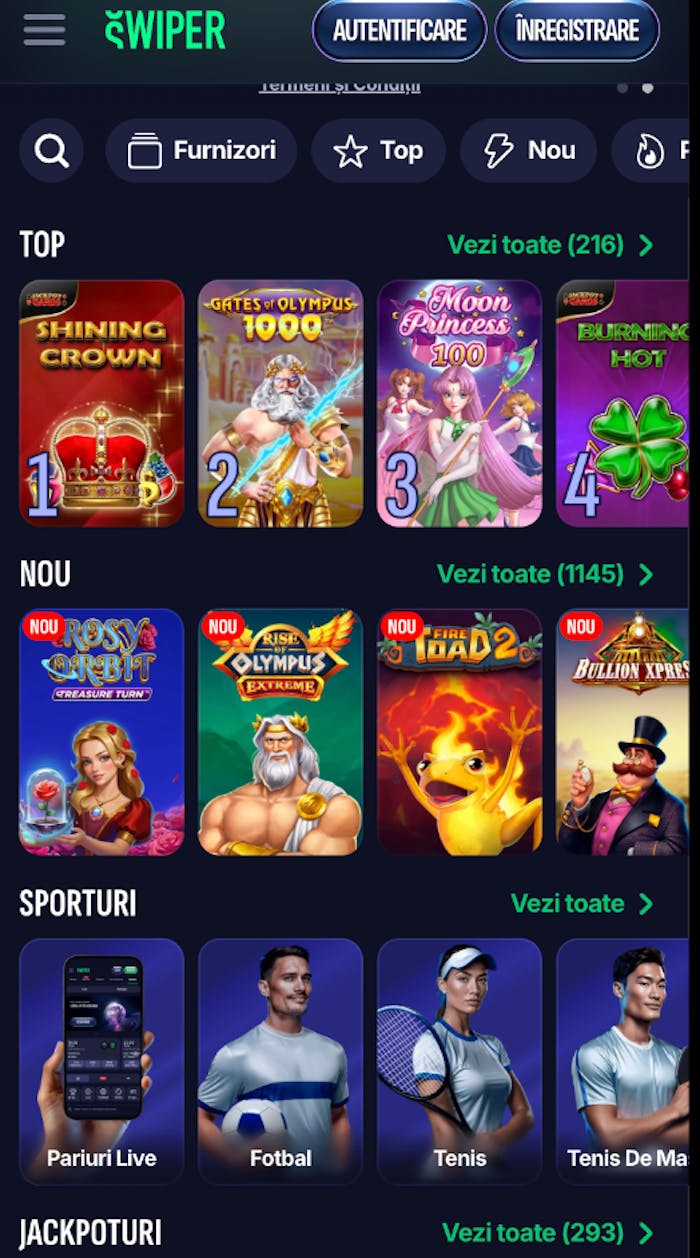
Task: View all 216 Top games
Action: (549, 245)
